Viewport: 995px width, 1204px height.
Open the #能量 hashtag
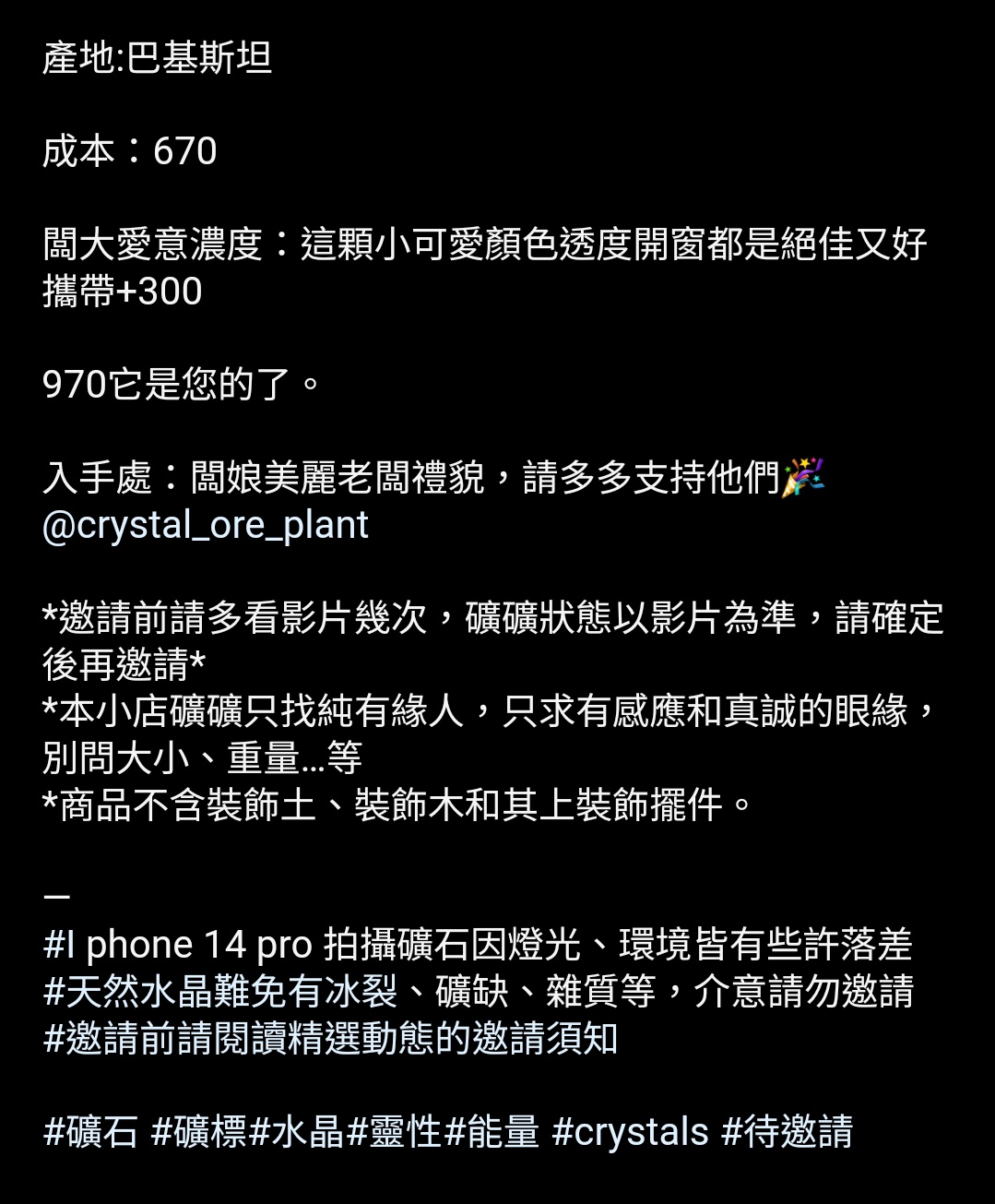tap(492, 1132)
